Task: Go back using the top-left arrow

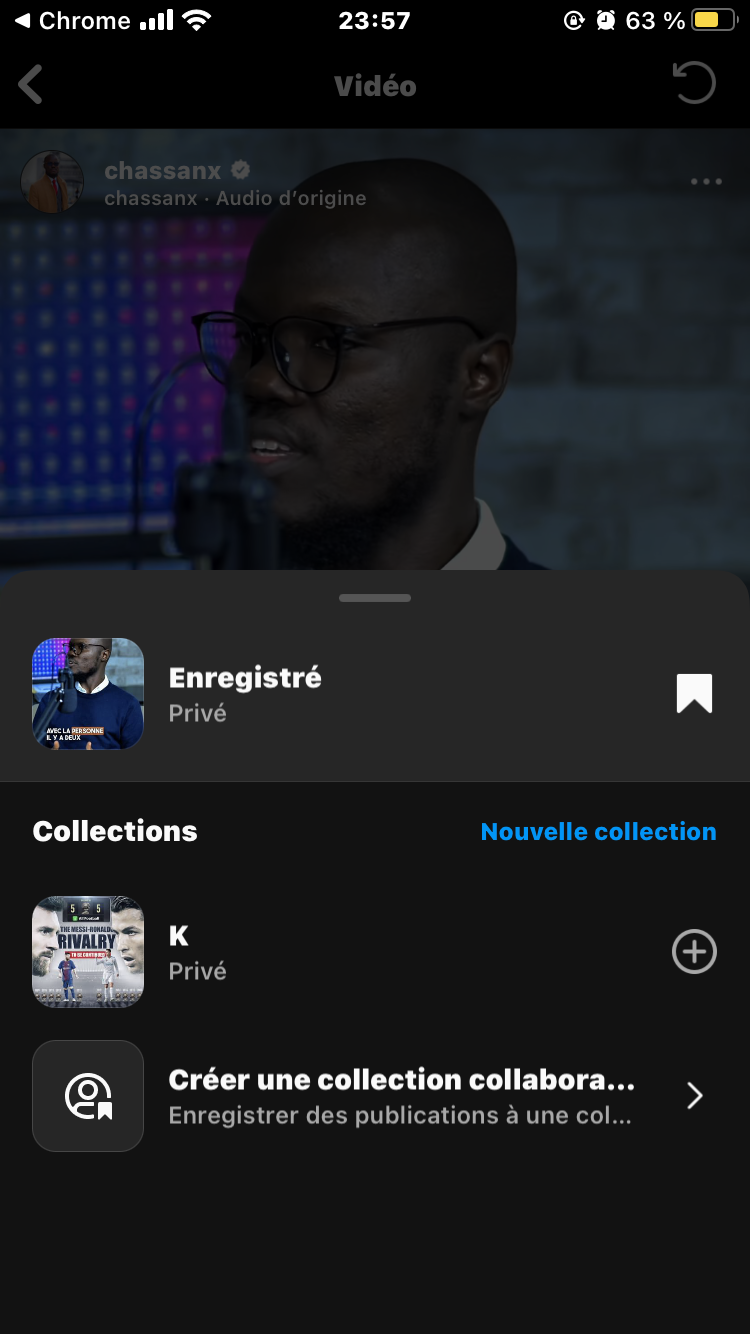Action: tap(31, 85)
